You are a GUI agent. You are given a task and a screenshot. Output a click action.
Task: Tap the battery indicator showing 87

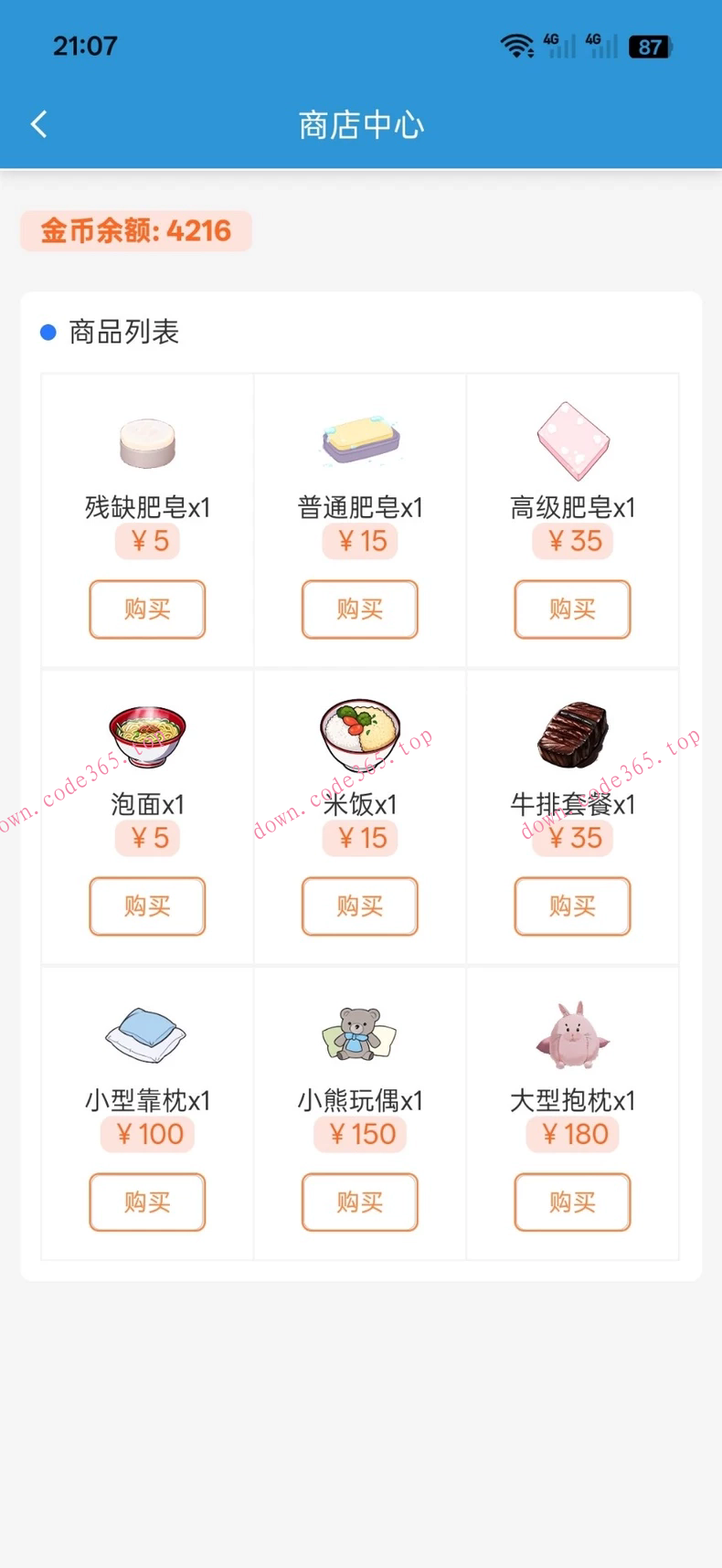649,46
